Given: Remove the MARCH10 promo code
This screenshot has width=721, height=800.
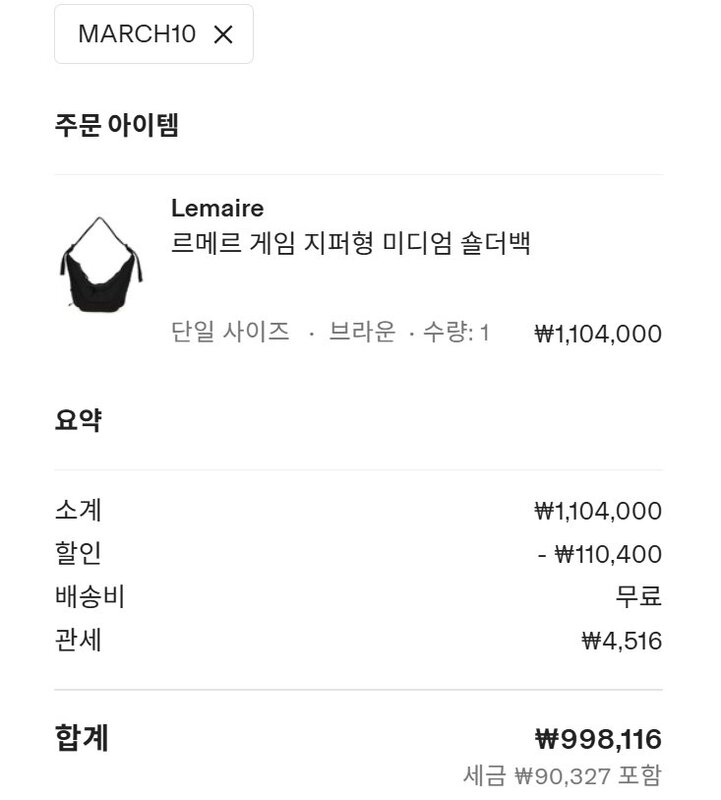Looking at the screenshot, I should coord(223,34).
